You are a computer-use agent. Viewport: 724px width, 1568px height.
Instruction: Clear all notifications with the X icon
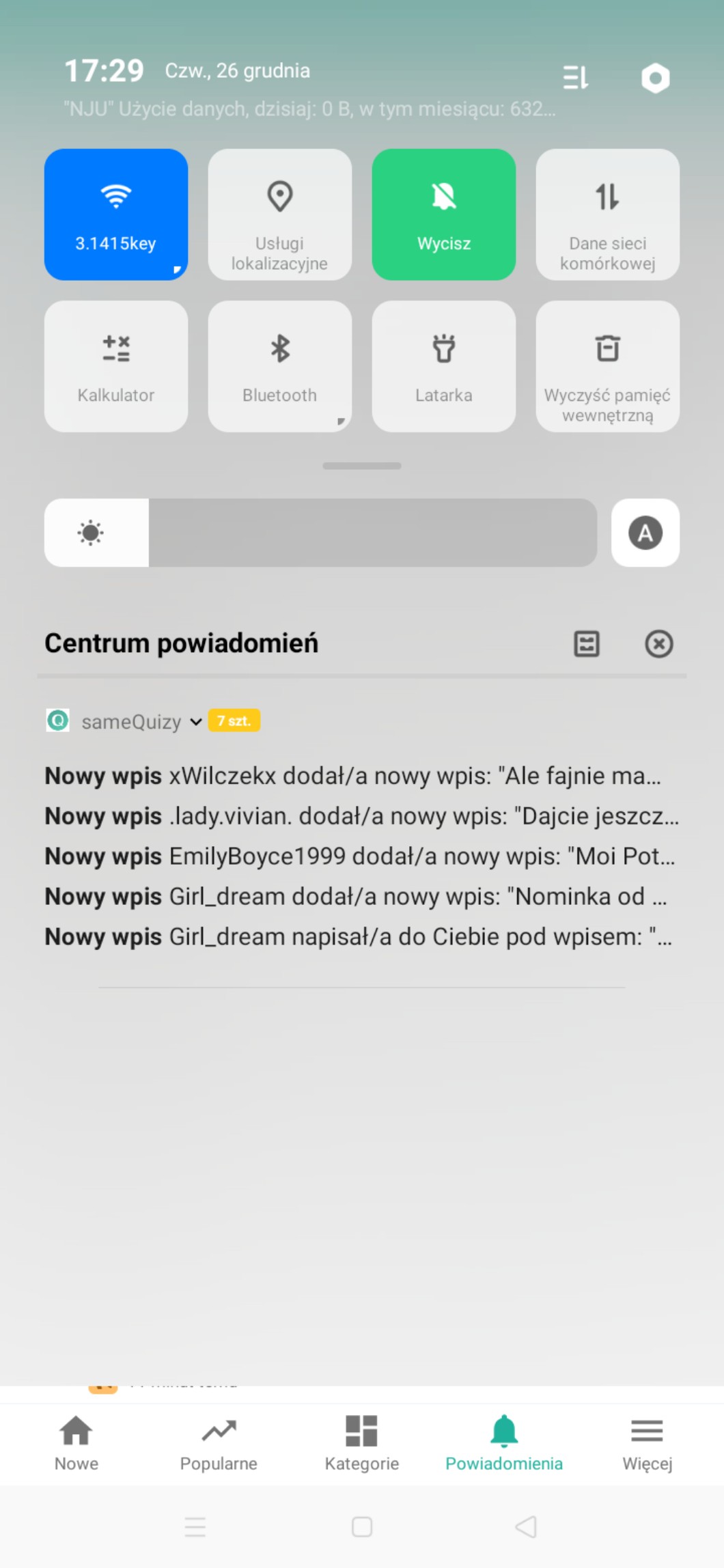click(658, 643)
